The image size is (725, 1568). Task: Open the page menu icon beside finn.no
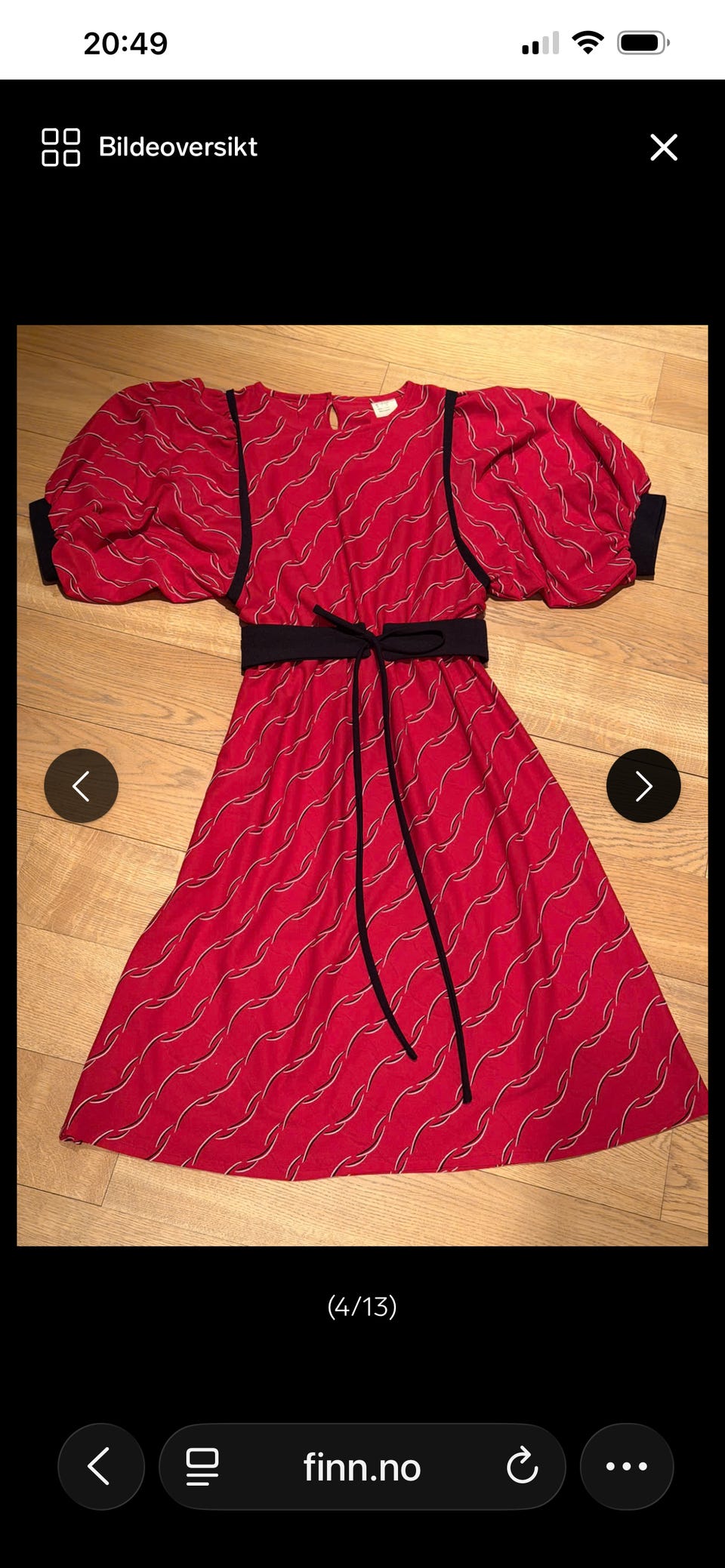click(x=202, y=1467)
